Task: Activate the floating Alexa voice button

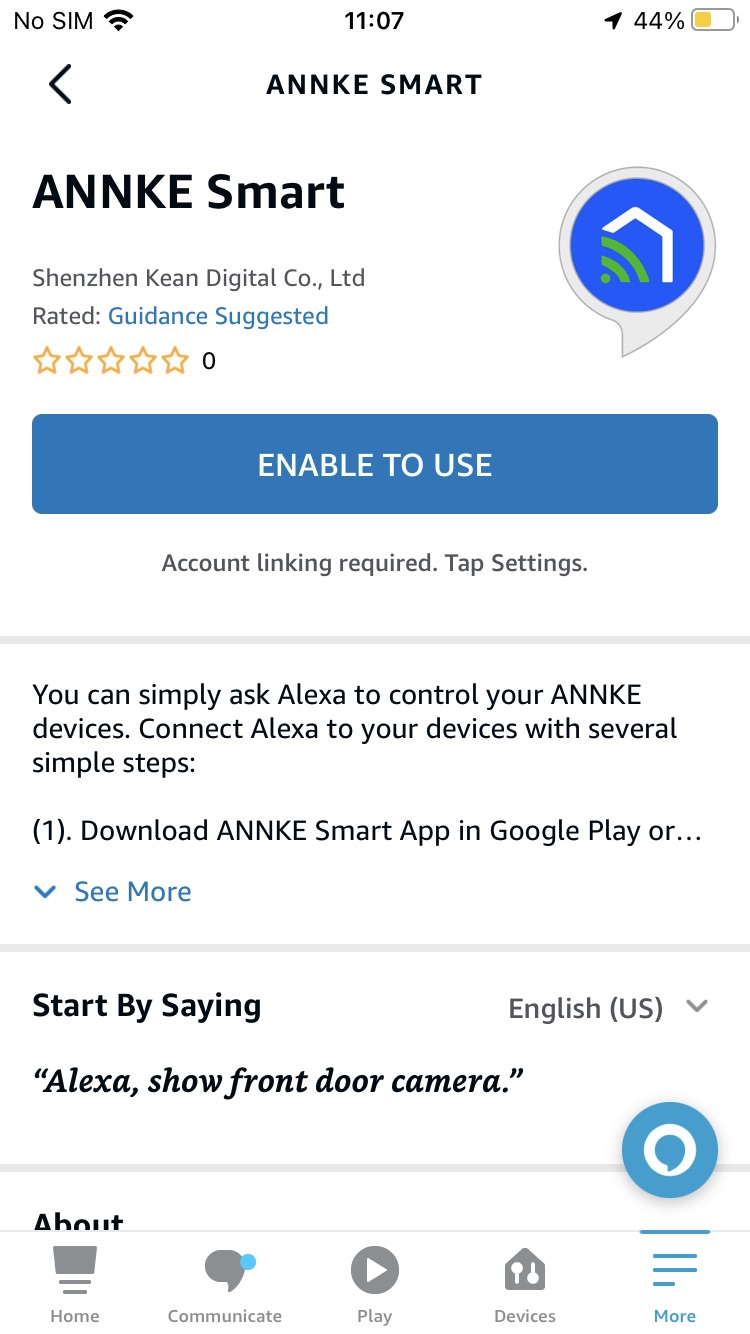Action: pyautogui.click(x=670, y=1150)
